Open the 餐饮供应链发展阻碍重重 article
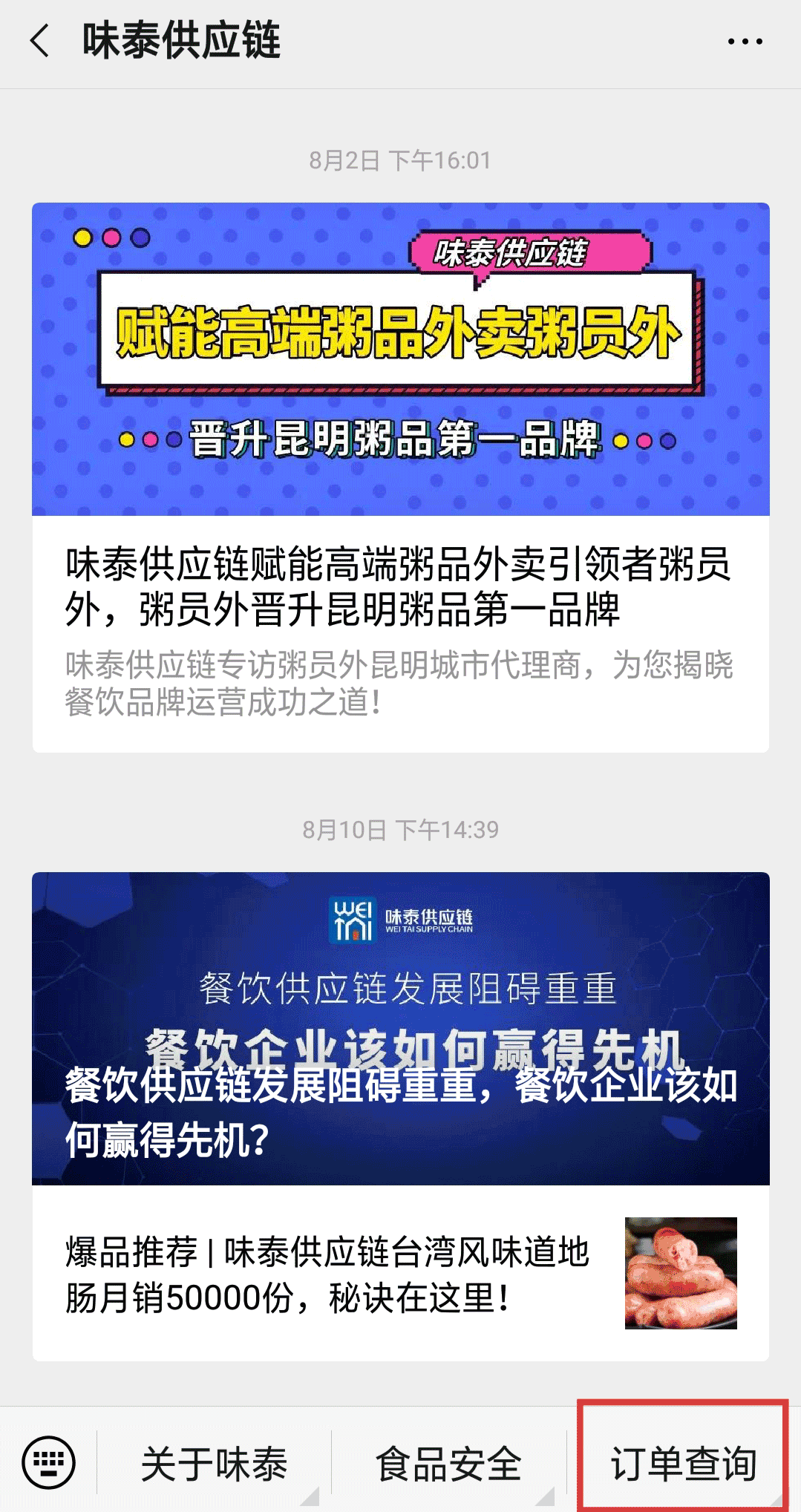 [x=400, y=1028]
